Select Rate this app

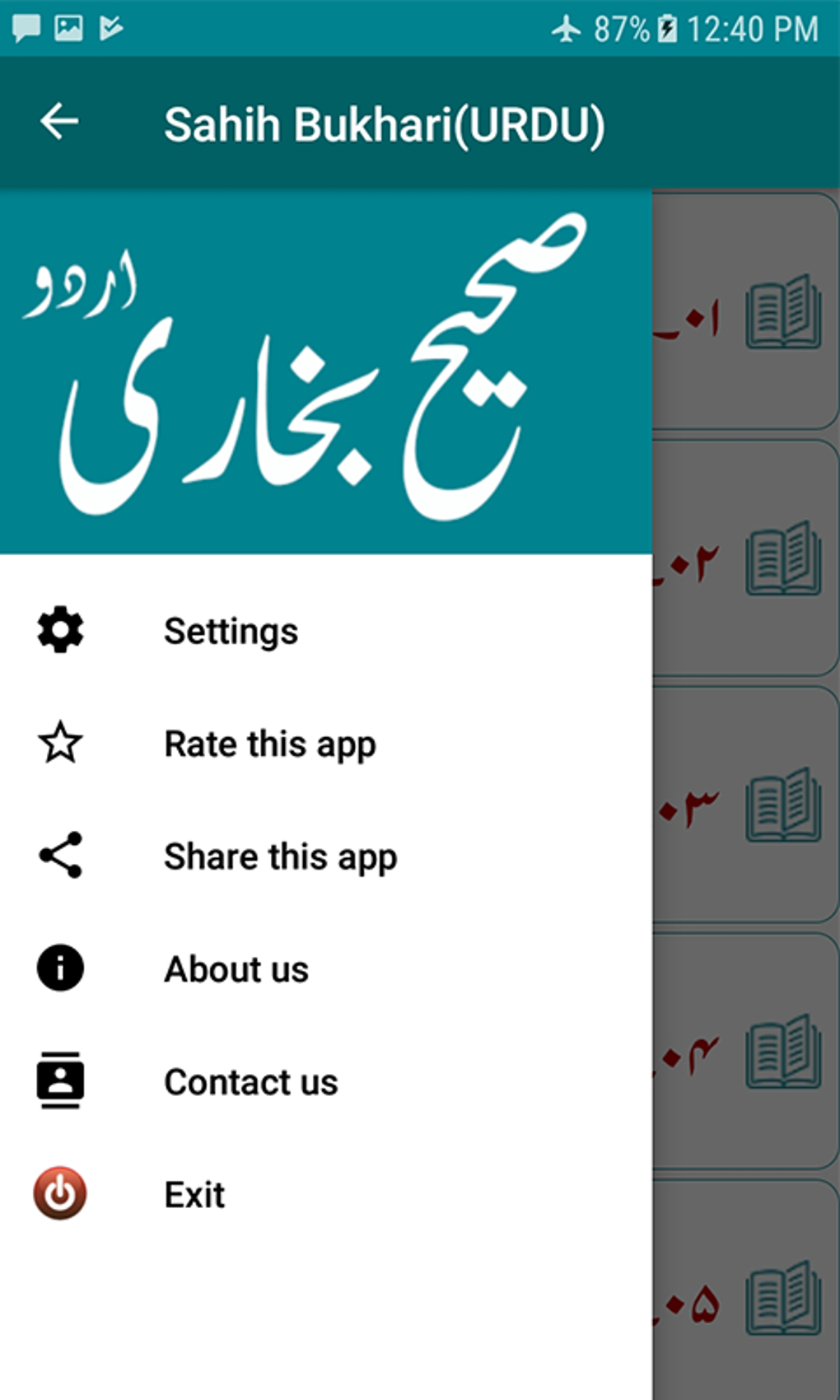[x=326, y=744]
